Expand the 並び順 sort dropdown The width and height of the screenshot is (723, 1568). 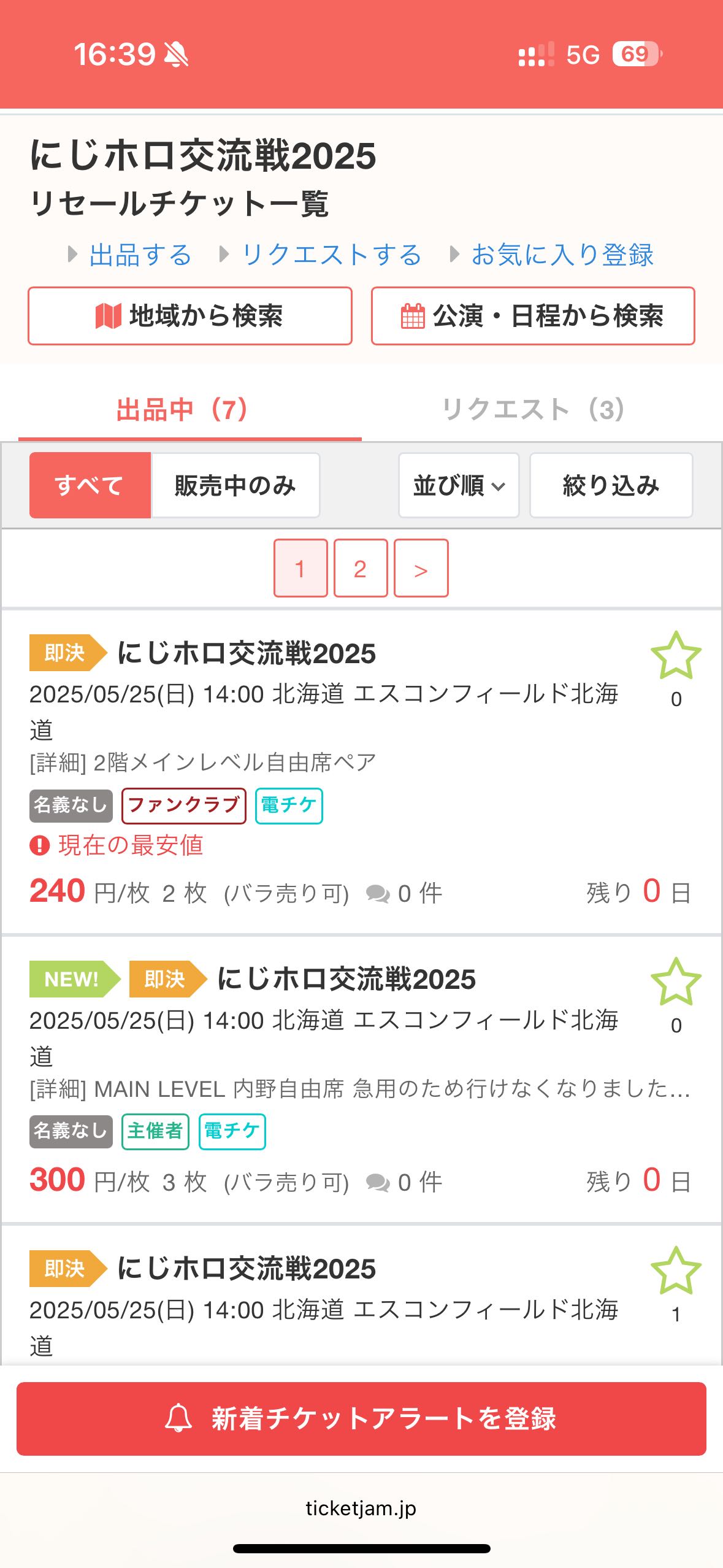459,485
